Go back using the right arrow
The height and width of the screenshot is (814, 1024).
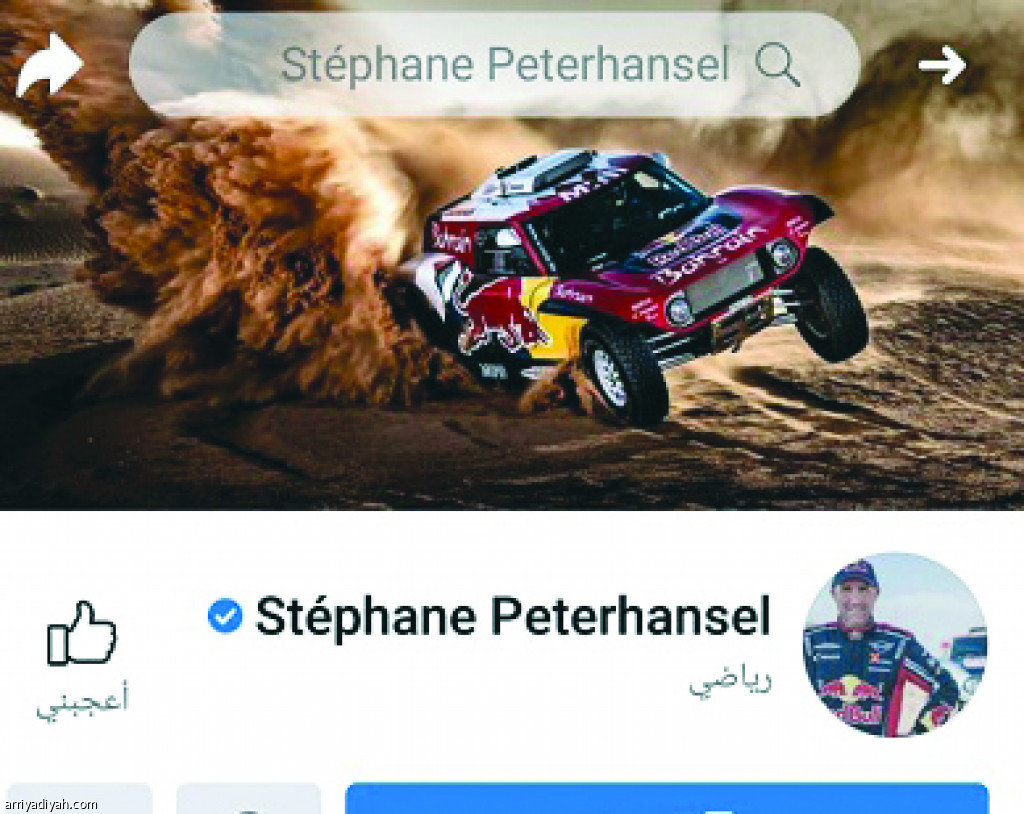pos(941,66)
